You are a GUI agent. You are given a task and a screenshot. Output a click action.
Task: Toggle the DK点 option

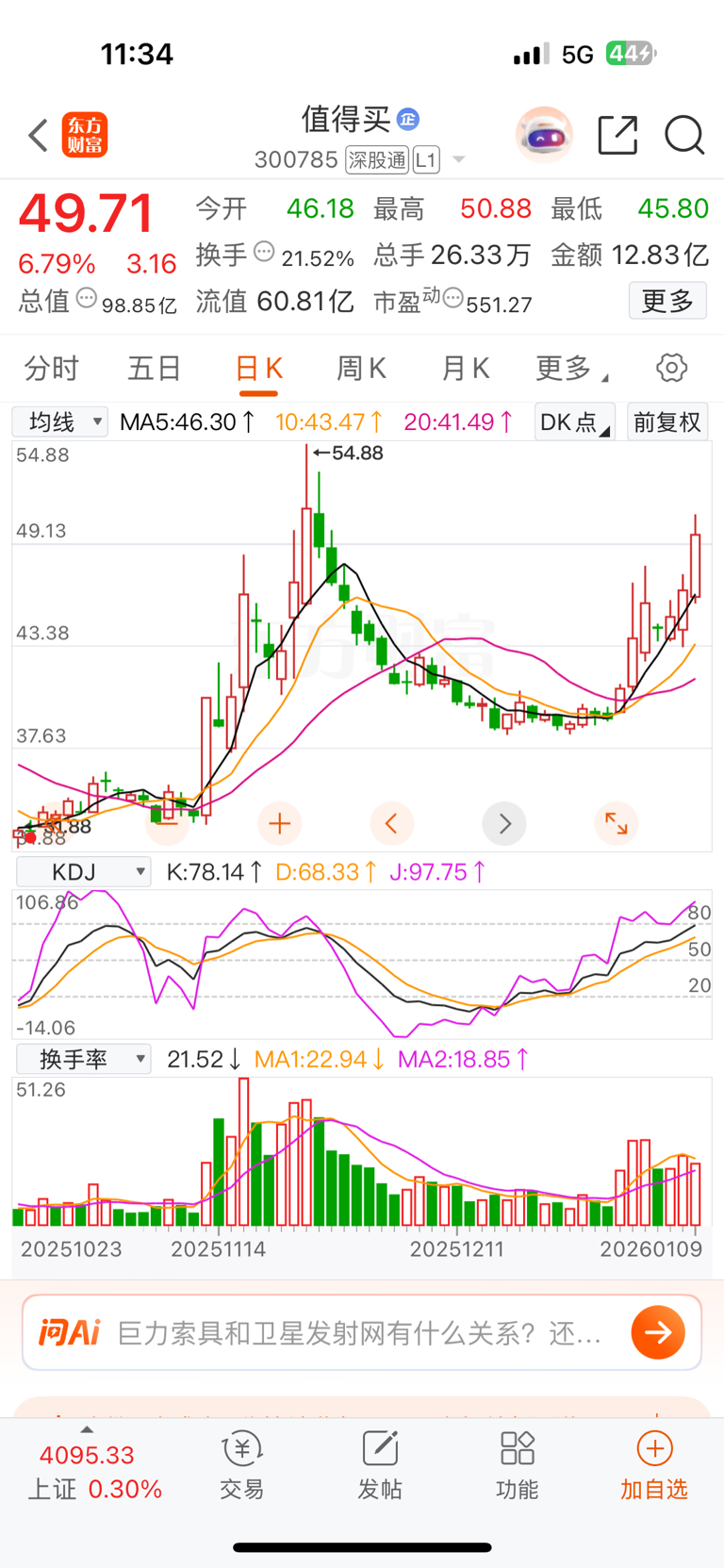(x=574, y=421)
